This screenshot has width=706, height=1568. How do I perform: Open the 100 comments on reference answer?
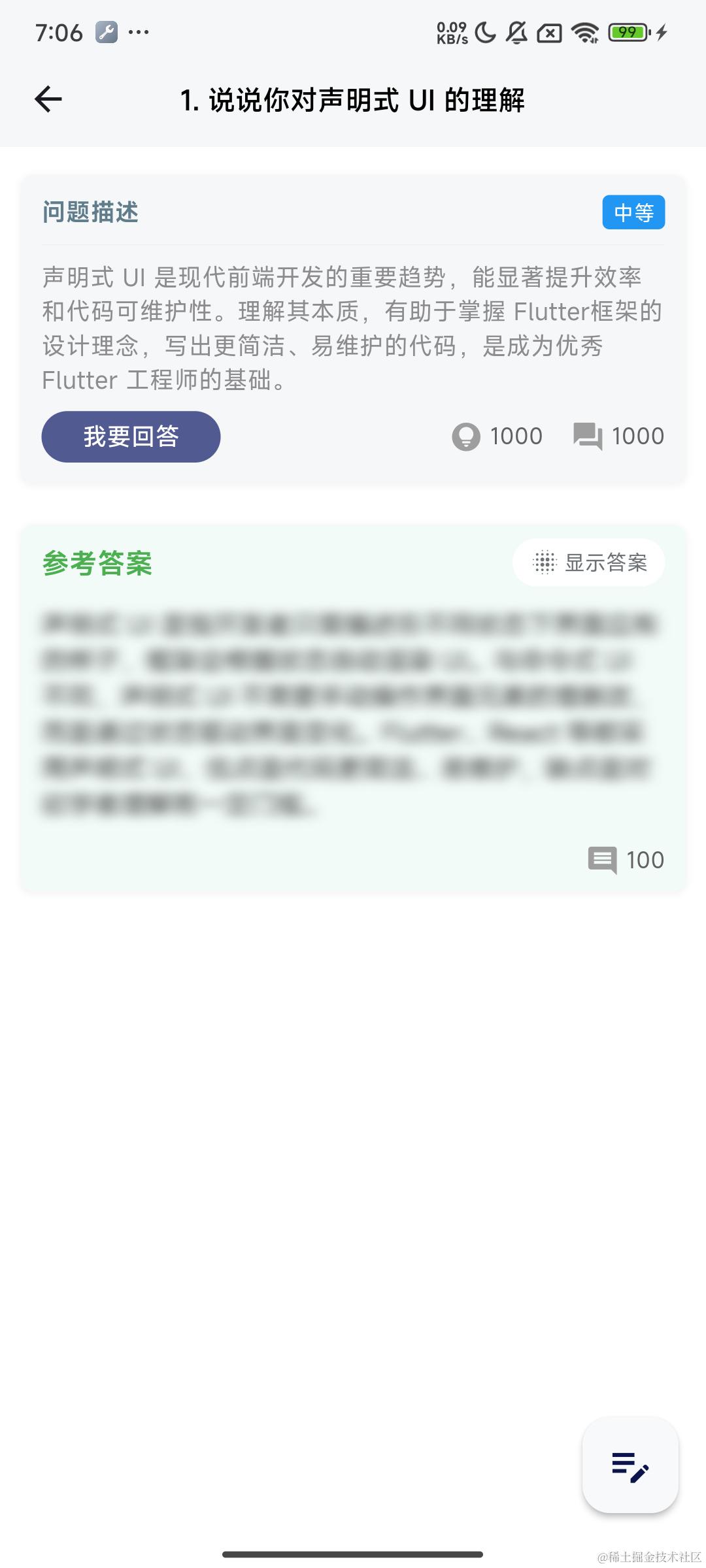click(x=602, y=860)
